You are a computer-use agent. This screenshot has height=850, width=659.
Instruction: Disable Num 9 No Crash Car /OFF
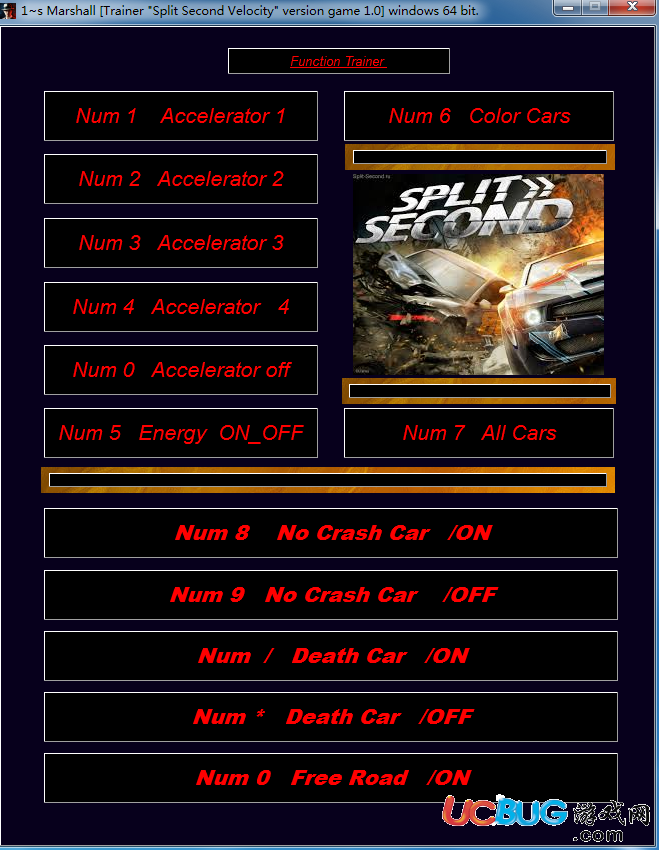point(331,595)
